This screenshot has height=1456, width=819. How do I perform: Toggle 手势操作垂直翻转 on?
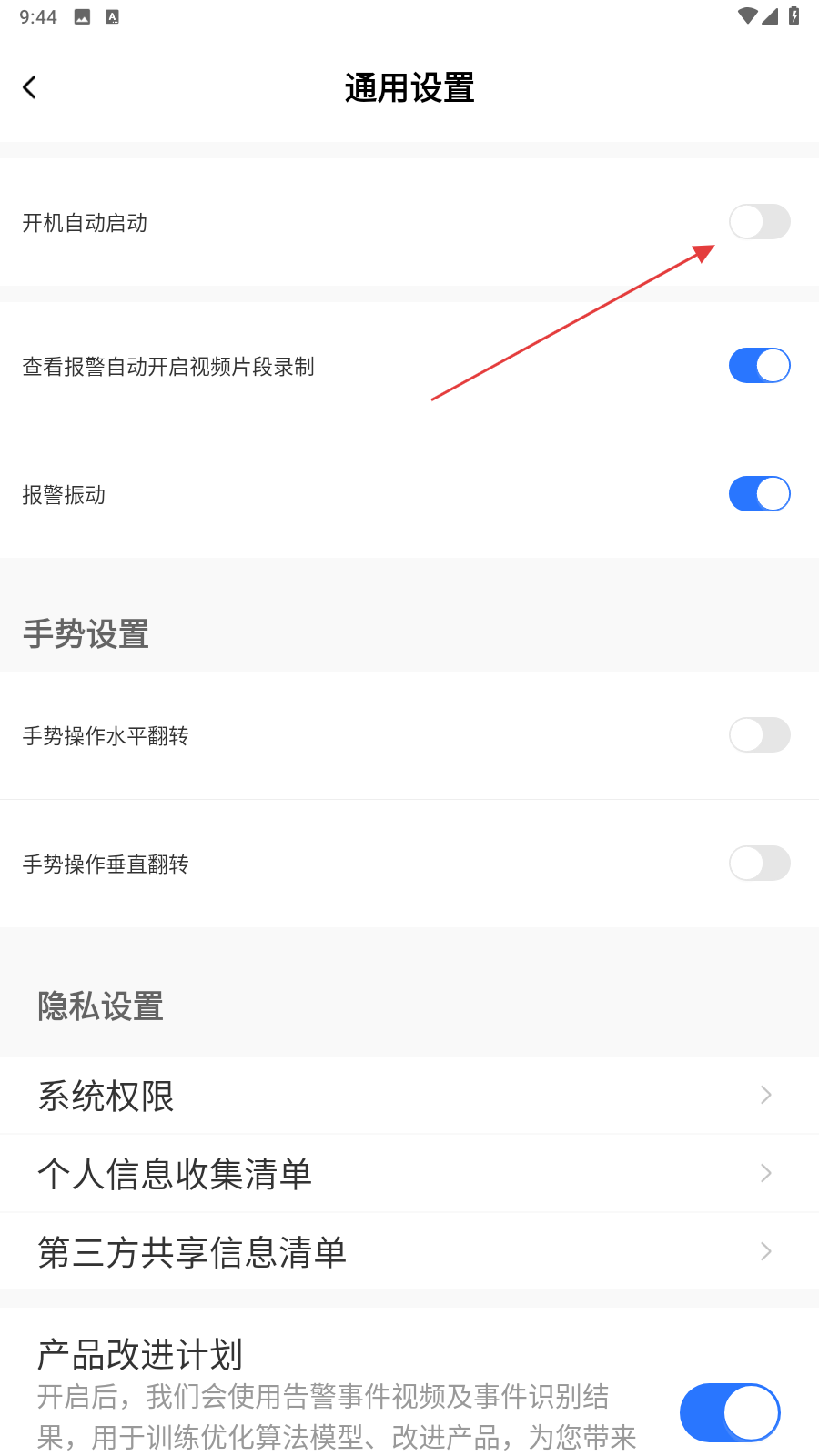tap(759, 864)
